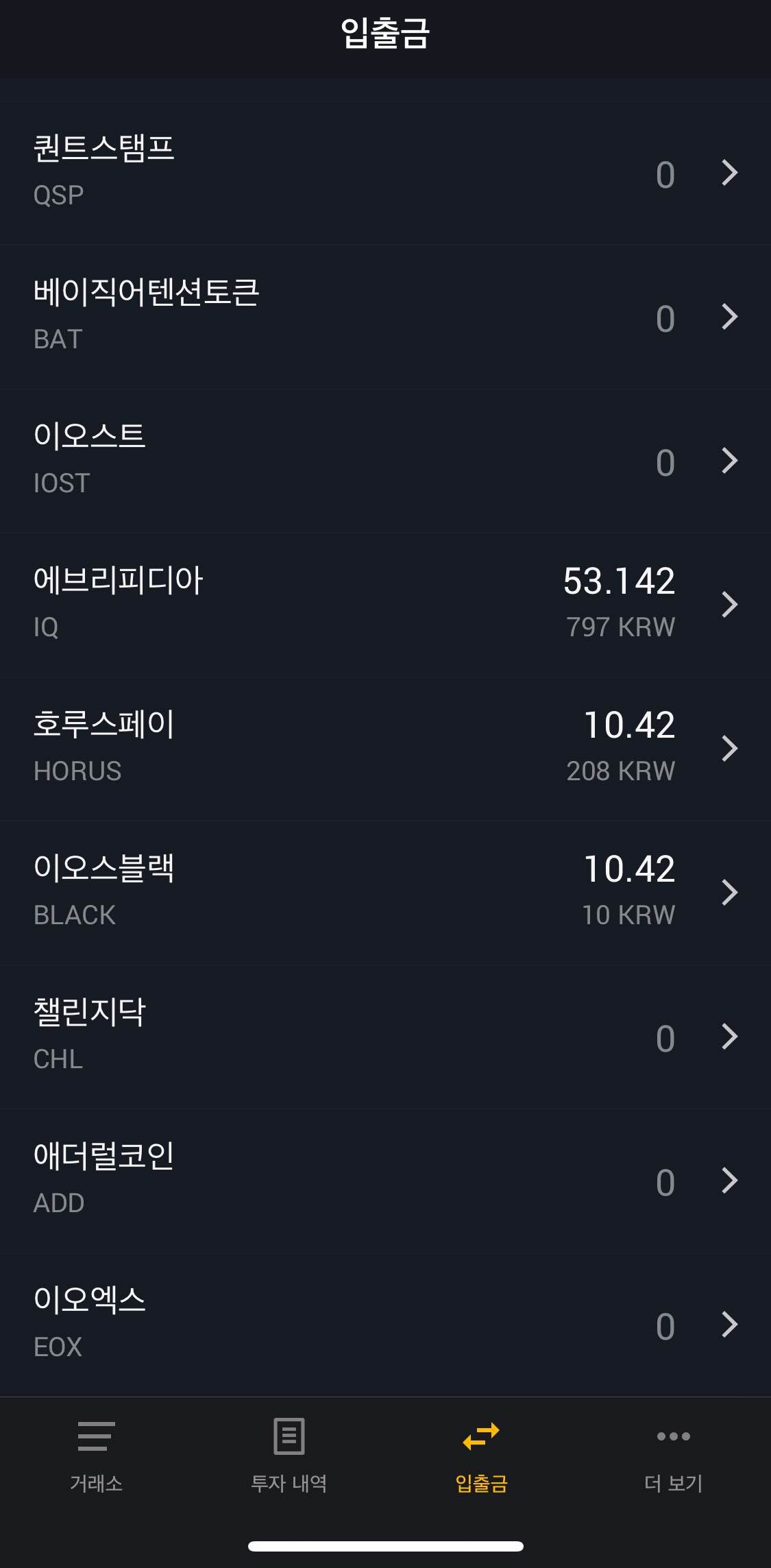Tap the arrow icon beside the EOX row
This screenshot has width=771, height=1568.
[728, 1326]
